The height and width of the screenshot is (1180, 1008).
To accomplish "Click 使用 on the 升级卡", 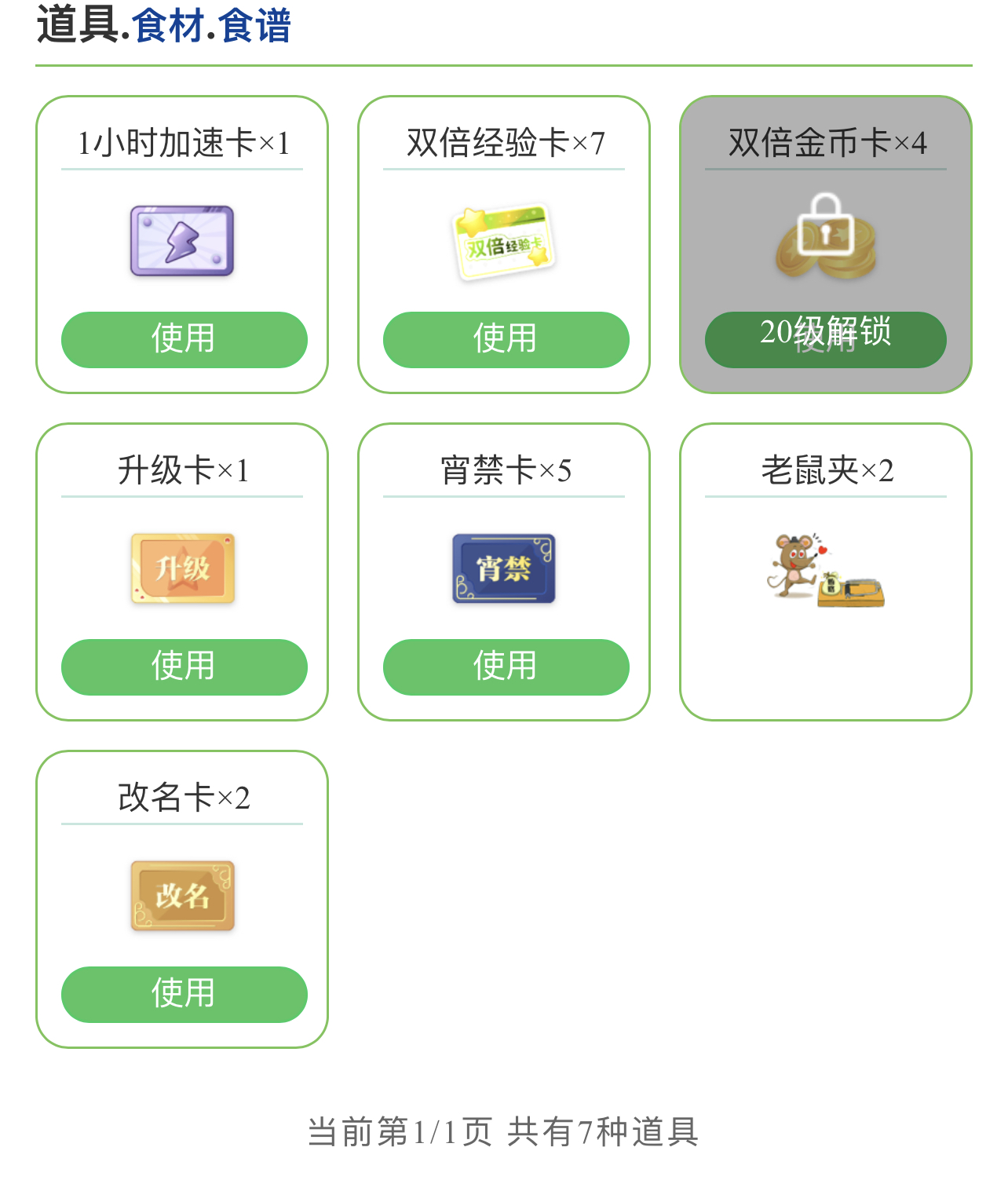I will 184,667.
